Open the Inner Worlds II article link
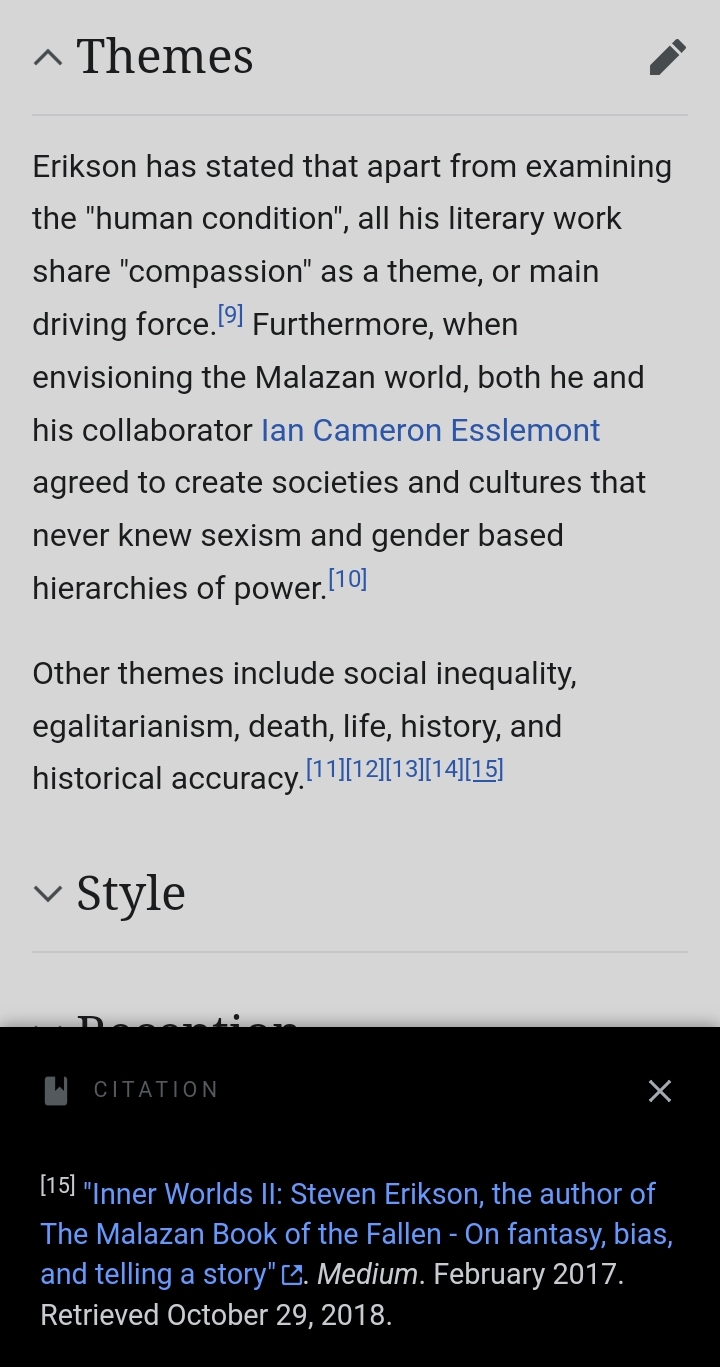Image resolution: width=720 pixels, height=1367 pixels. click(x=357, y=1234)
